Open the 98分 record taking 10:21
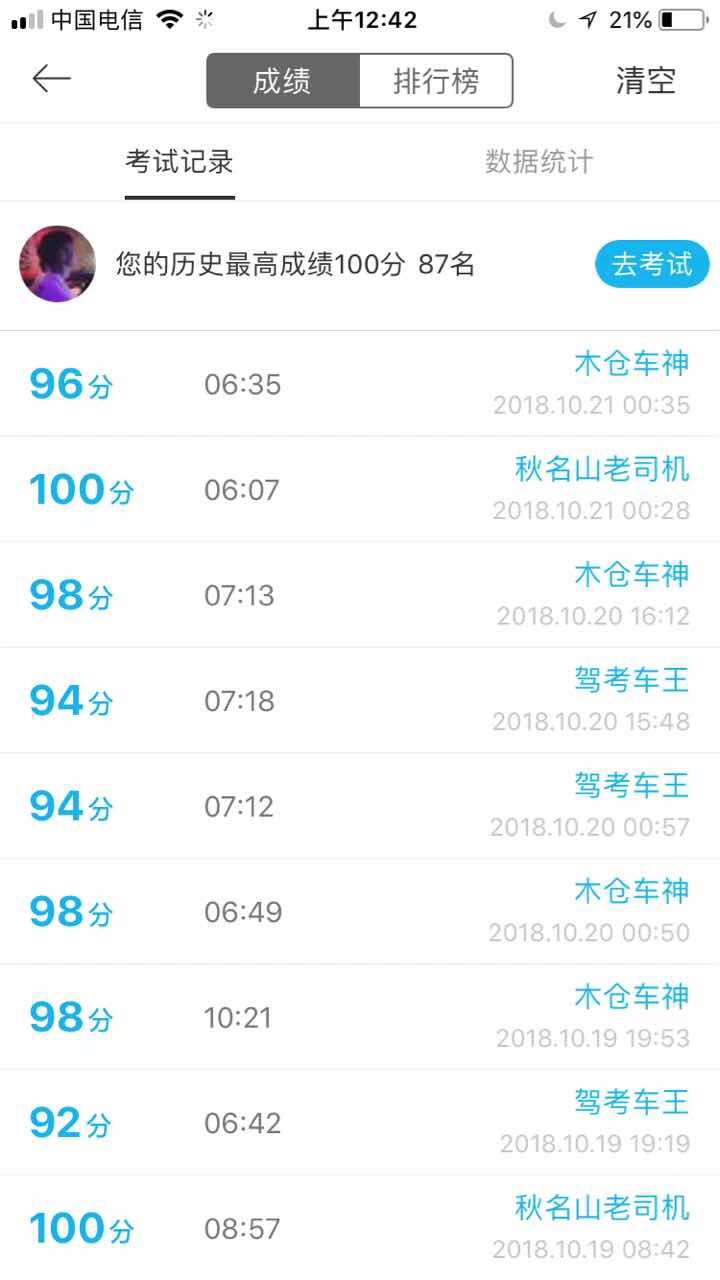This screenshot has width=720, height=1280. [x=360, y=1017]
